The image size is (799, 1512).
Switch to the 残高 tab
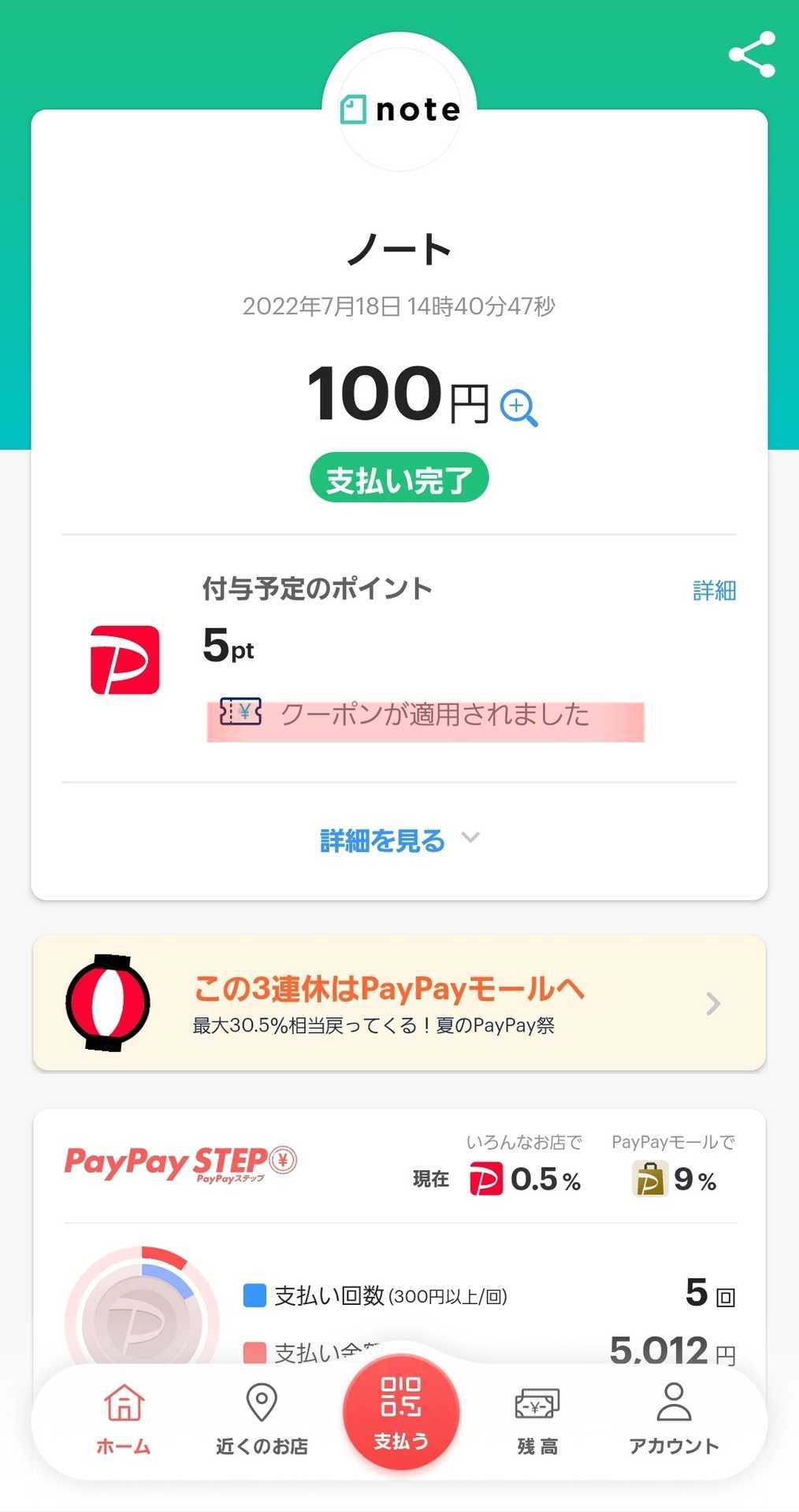[537, 1419]
